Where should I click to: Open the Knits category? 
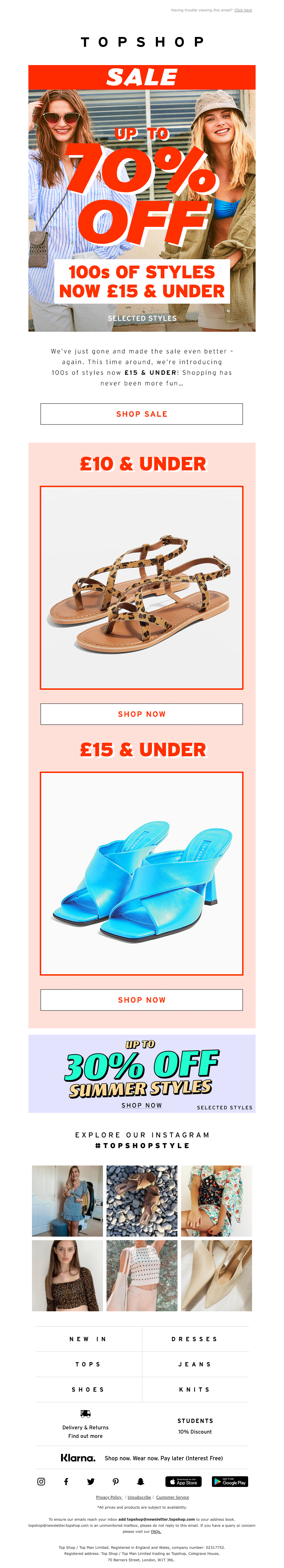tap(195, 1390)
